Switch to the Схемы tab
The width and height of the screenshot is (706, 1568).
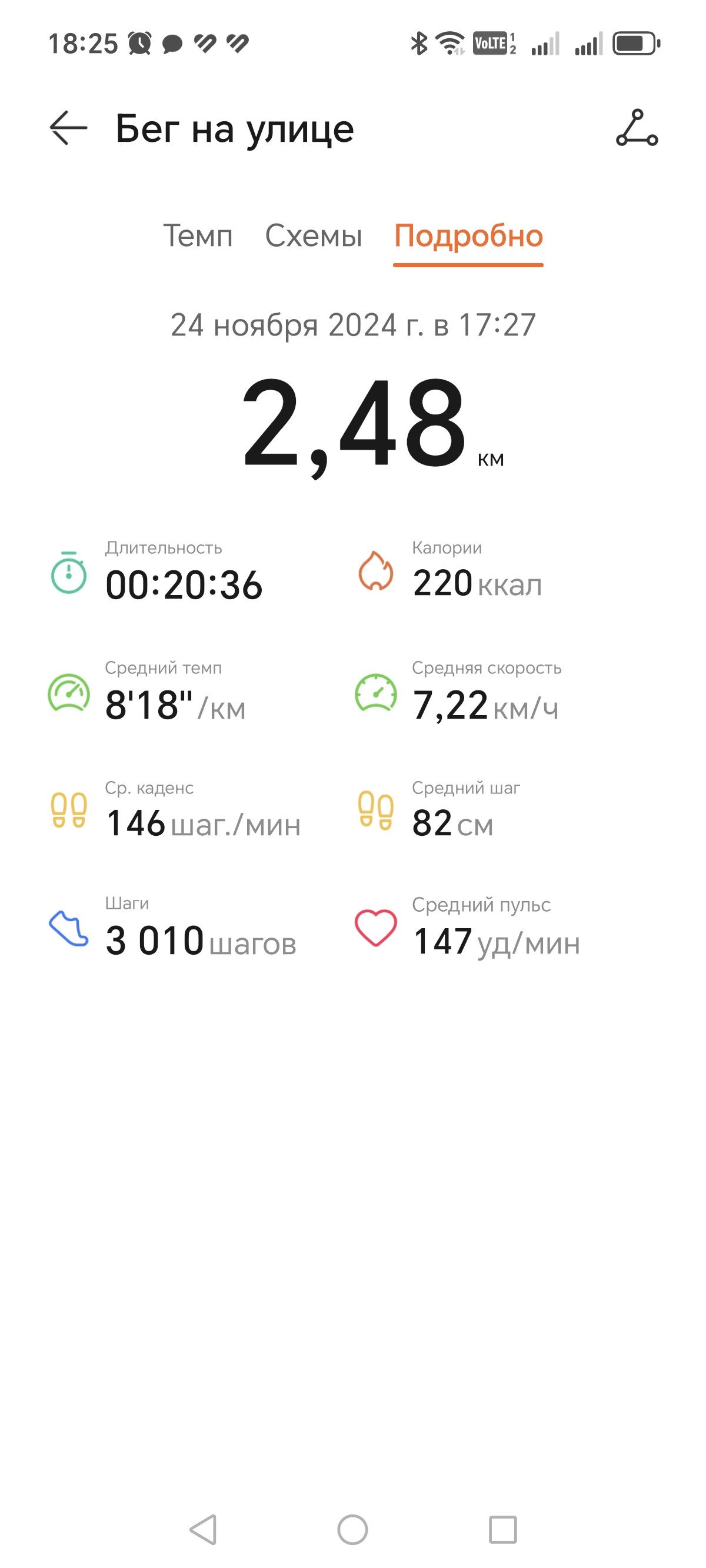(x=314, y=236)
